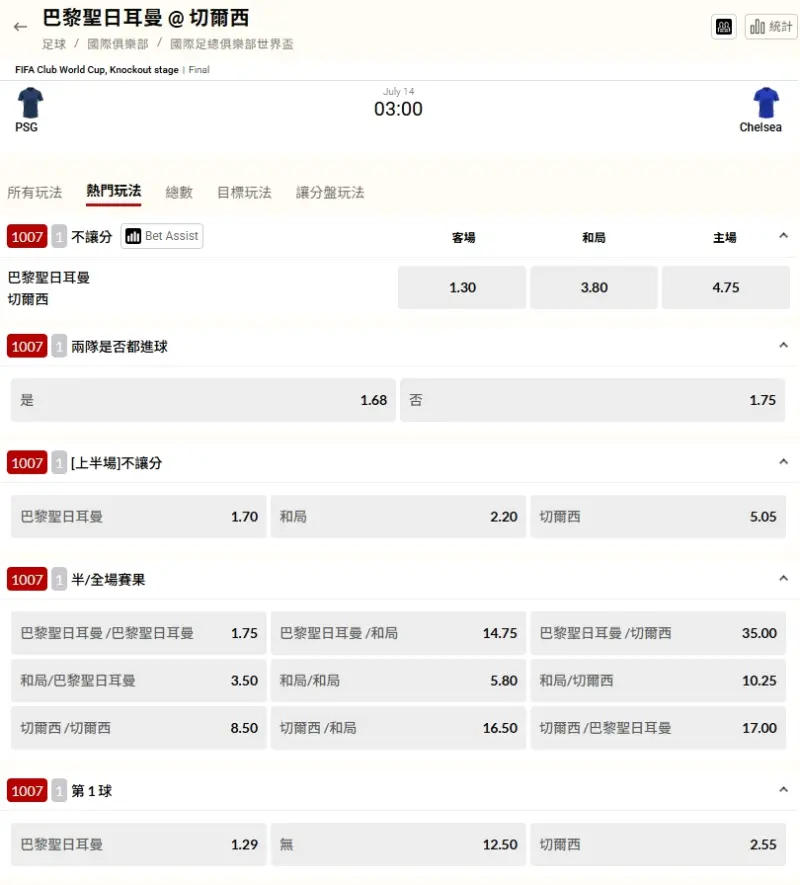Select 和局 odds 3.80 in 不讓分

(x=594, y=287)
